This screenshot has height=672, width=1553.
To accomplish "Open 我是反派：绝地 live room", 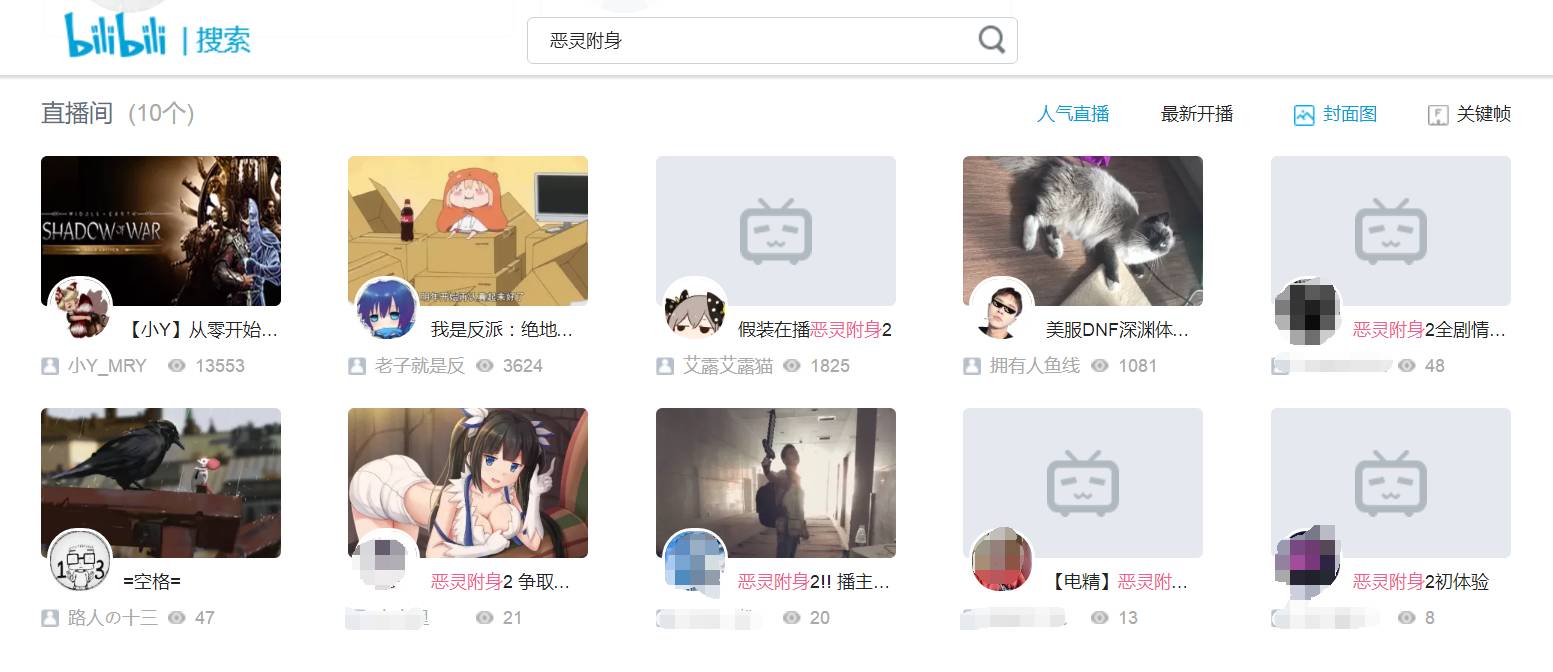I will coord(467,230).
